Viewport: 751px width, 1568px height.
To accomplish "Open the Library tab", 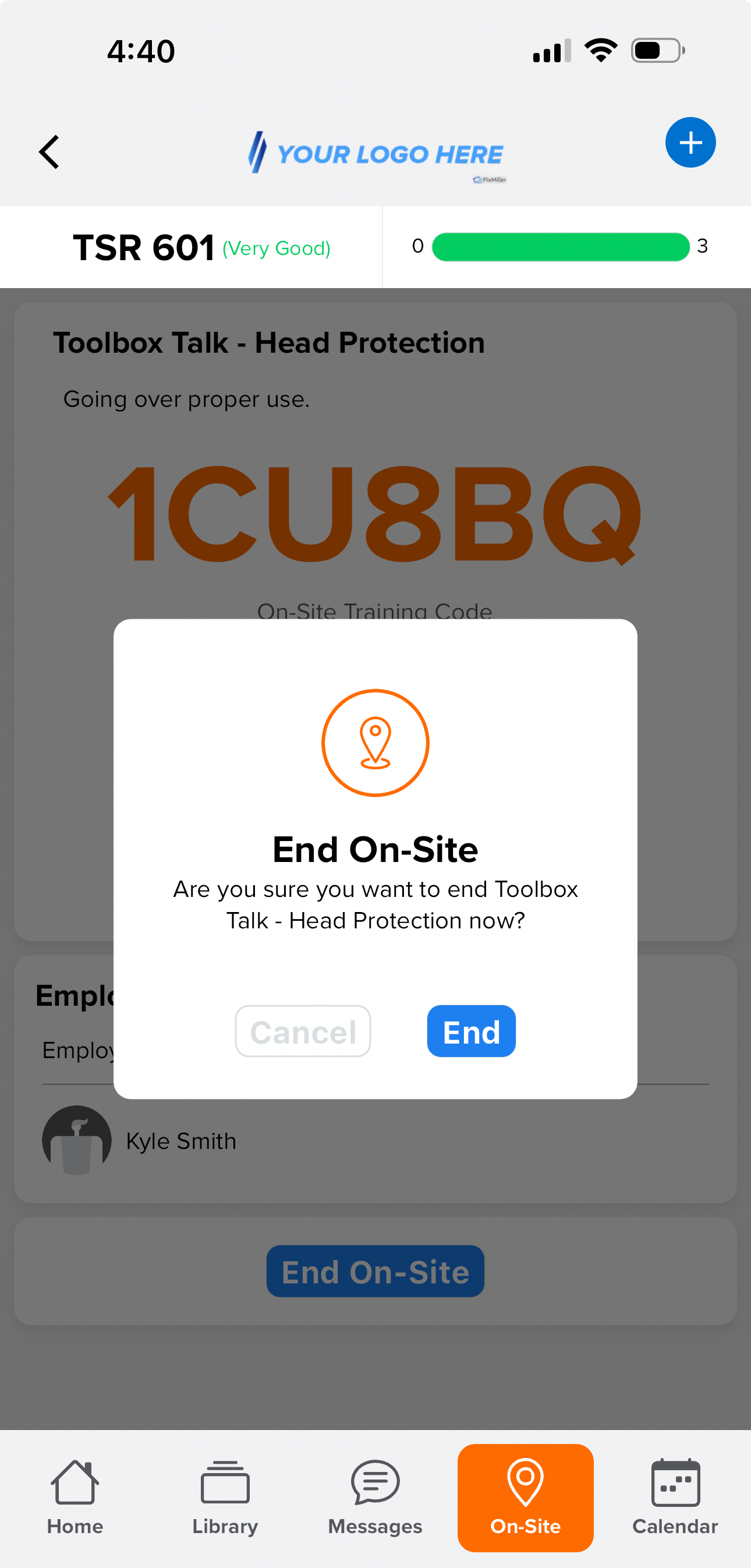I will [225, 1497].
